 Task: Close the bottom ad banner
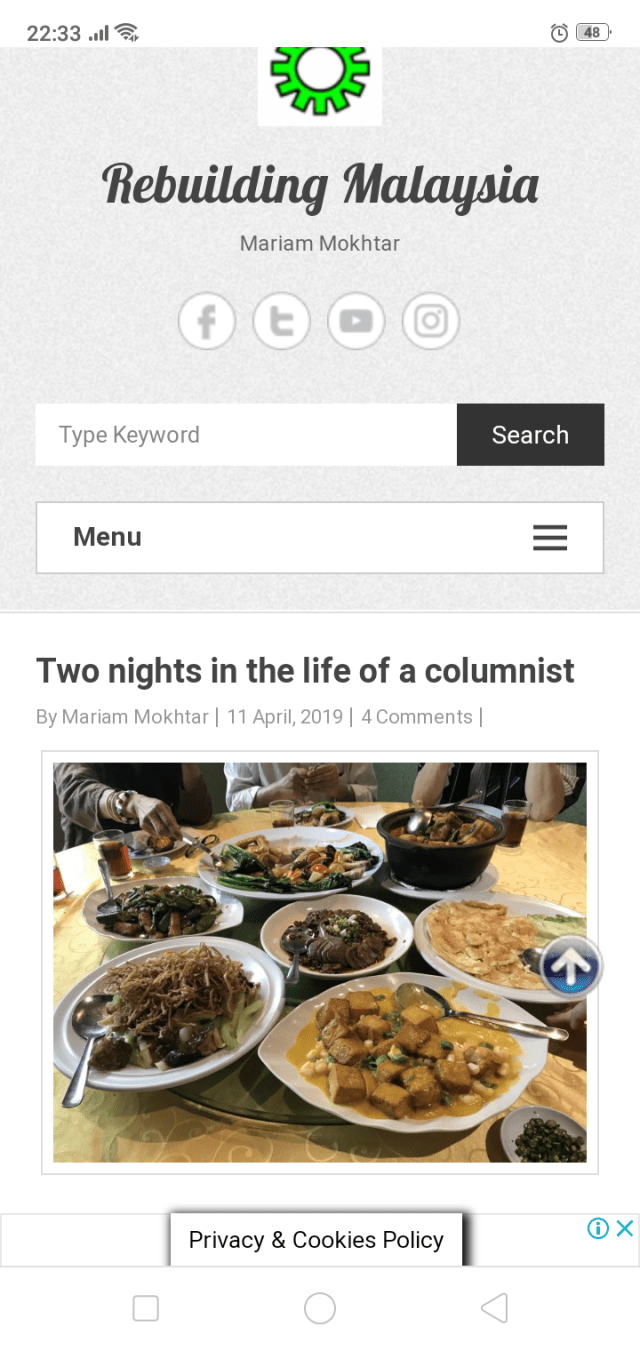pyautogui.click(x=625, y=1228)
